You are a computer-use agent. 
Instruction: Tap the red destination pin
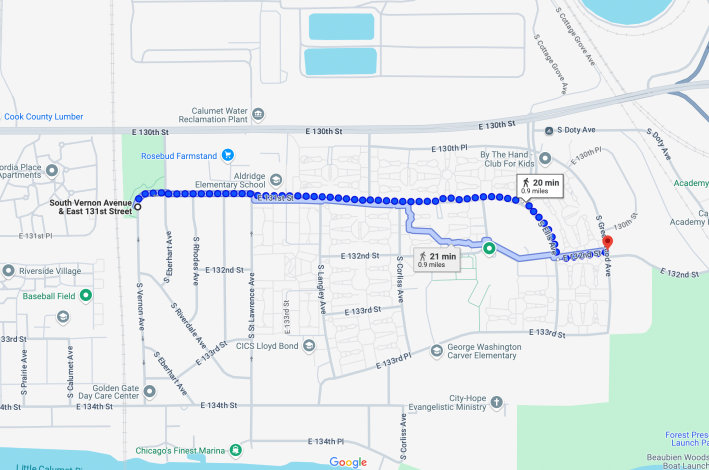click(608, 242)
